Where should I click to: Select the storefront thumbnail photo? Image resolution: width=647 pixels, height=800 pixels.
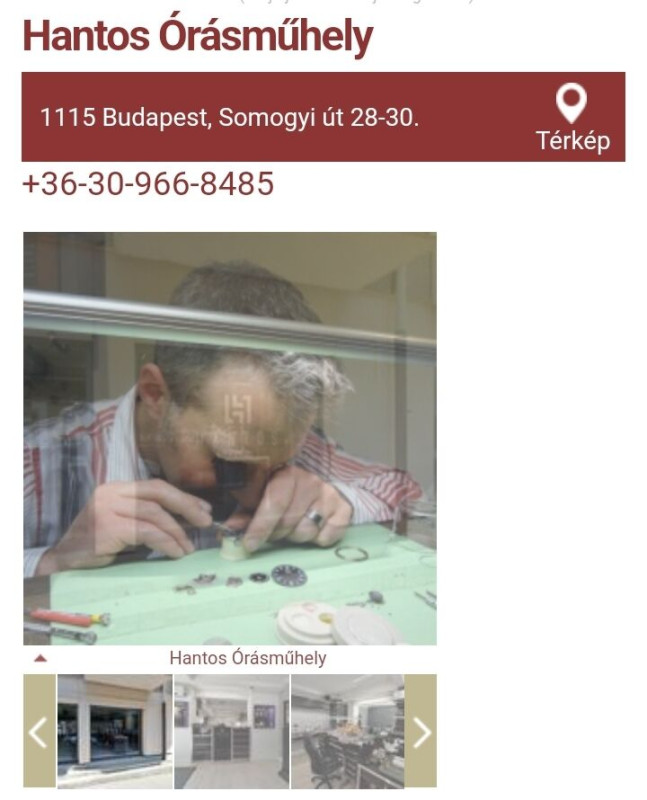[x=115, y=732]
